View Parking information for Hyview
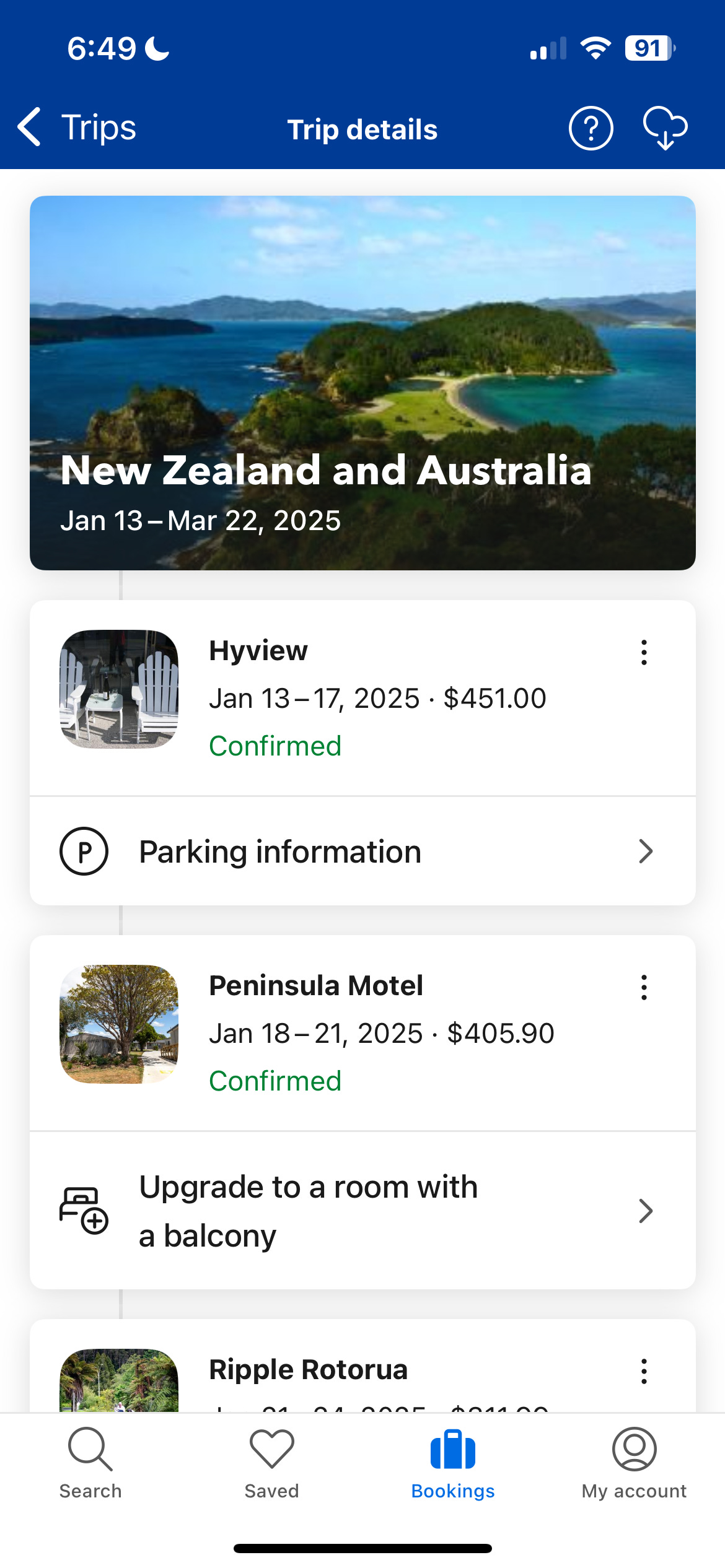 coord(362,852)
